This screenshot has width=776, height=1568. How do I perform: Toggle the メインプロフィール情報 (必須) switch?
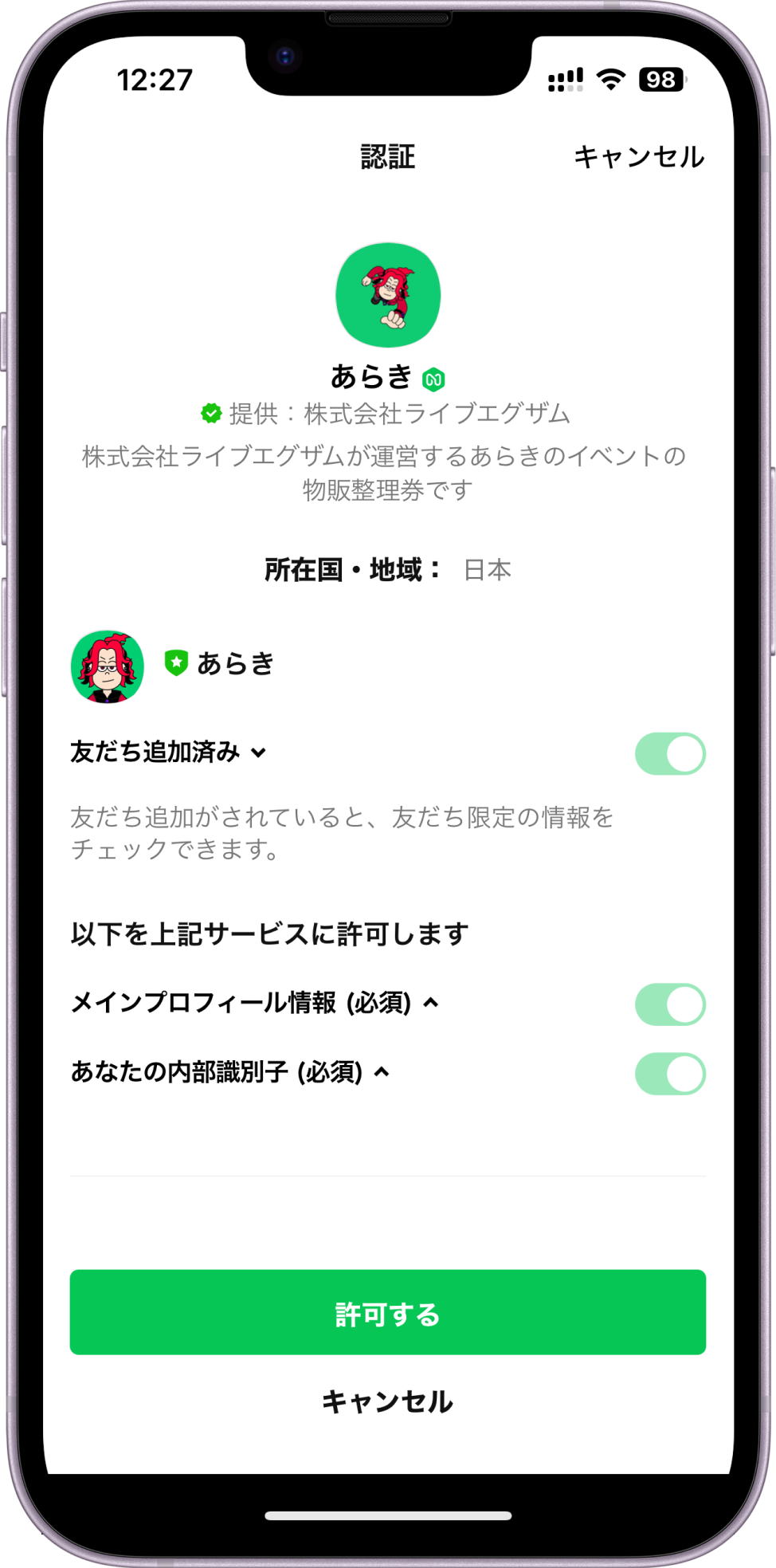(669, 1004)
